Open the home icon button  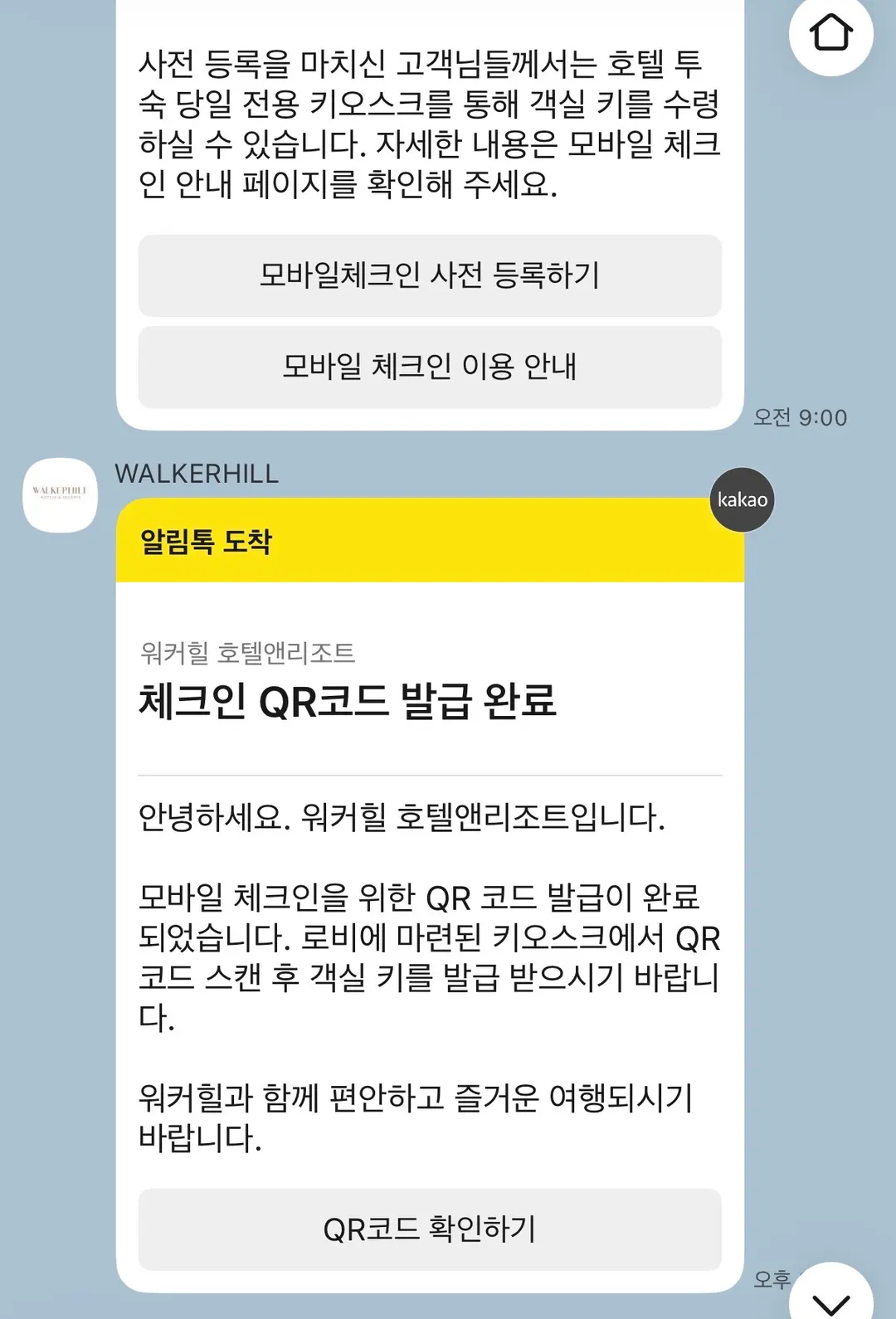(x=830, y=34)
